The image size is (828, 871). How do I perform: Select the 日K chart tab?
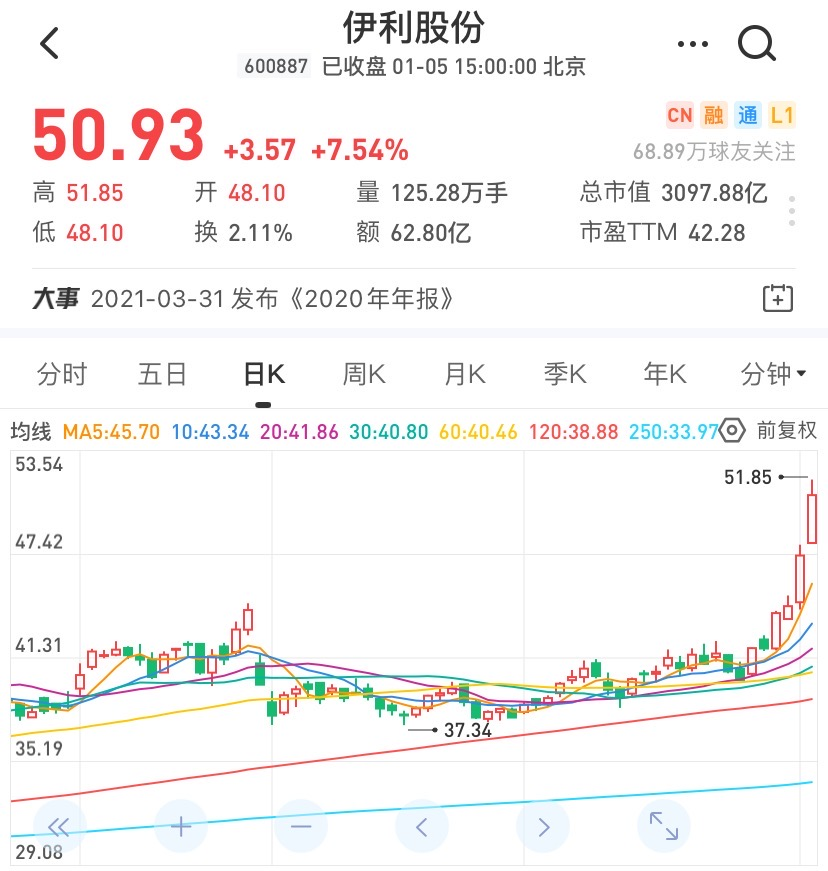coord(264,375)
